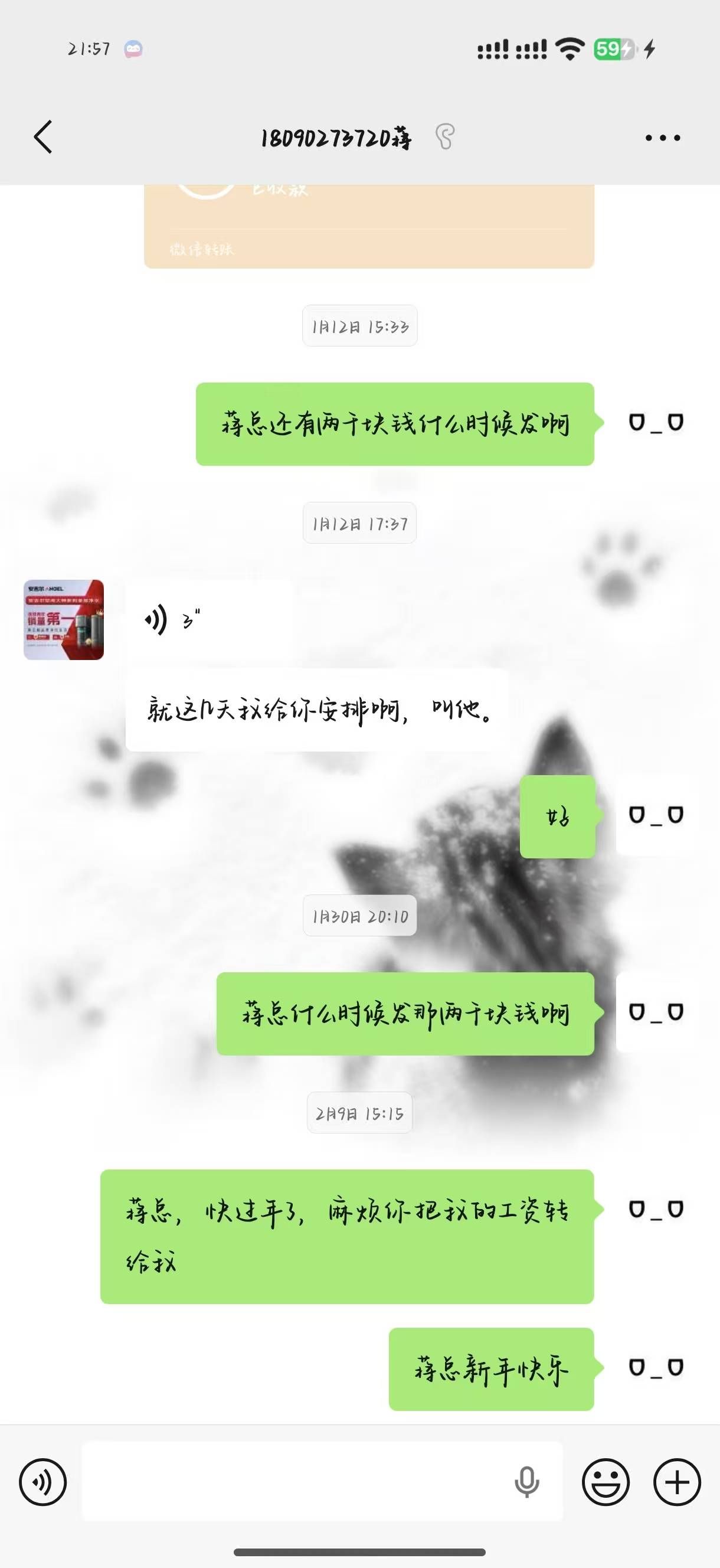Switch to voice input mode
This screenshot has width=720, height=1568.
42,1482
